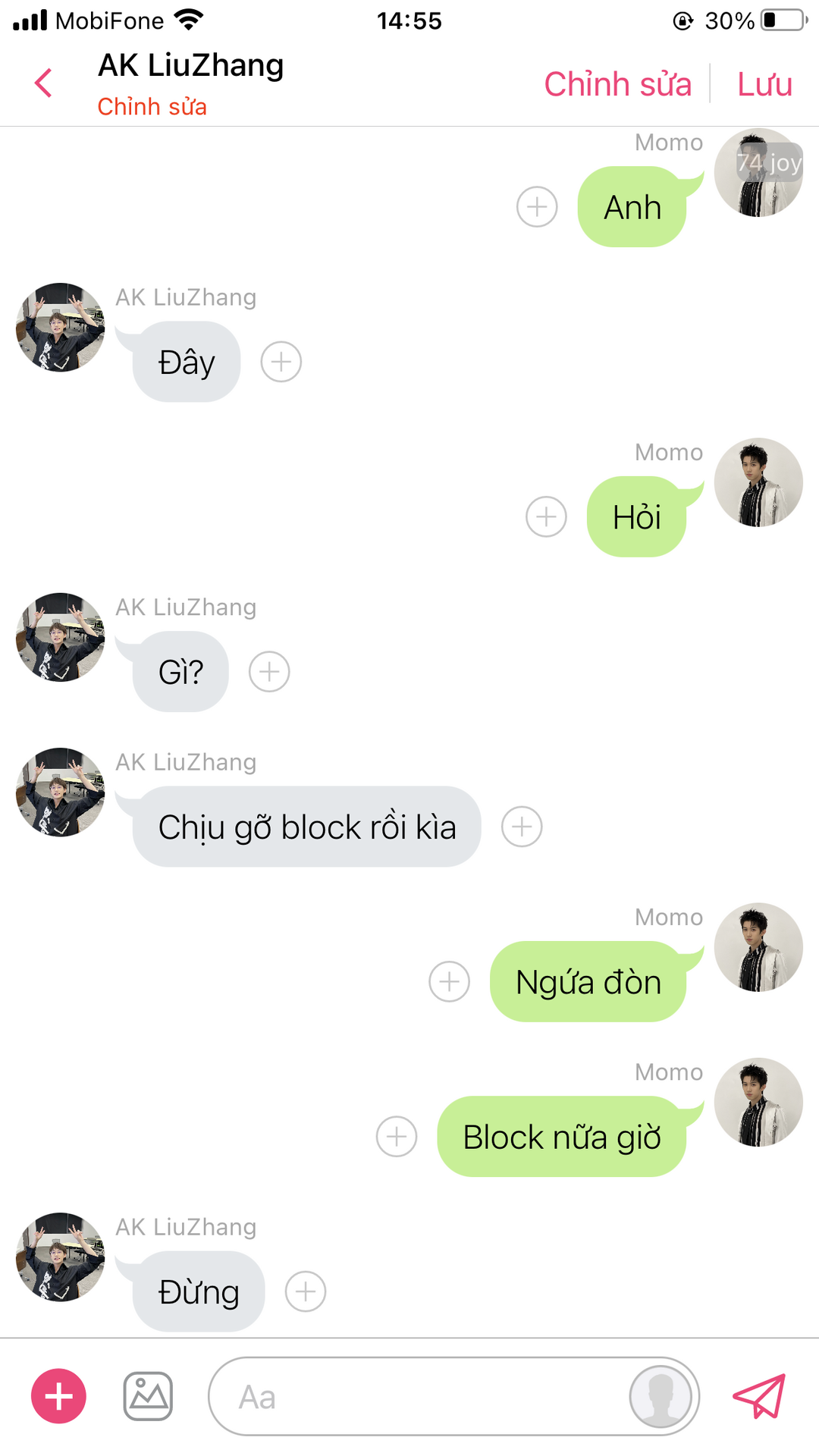The image size is (819, 1456).
Task: Tap plus next to "Chịu gỡ block rồi kìa"
Action: pyautogui.click(x=522, y=827)
